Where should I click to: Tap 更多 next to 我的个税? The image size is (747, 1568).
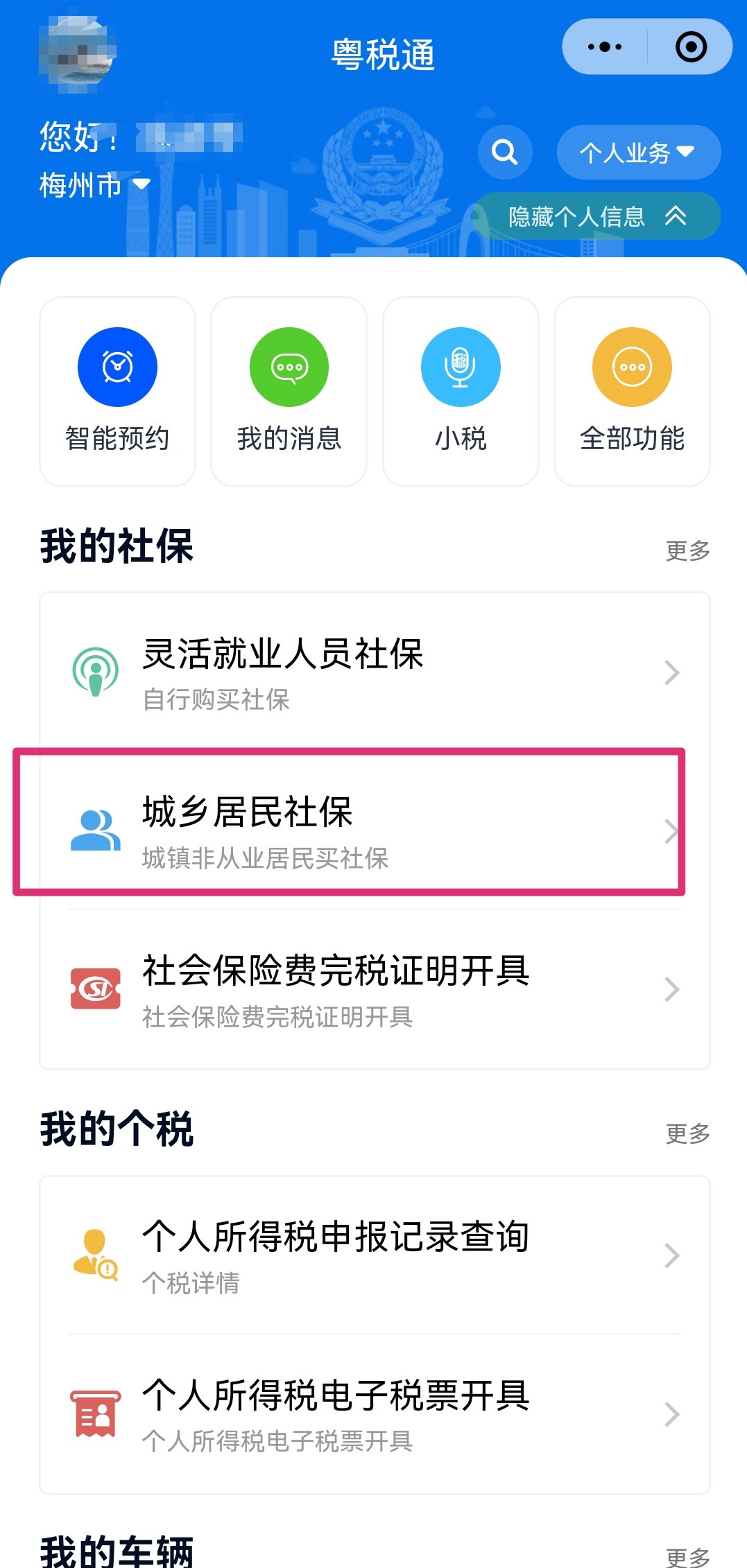[x=687, y=1134]
